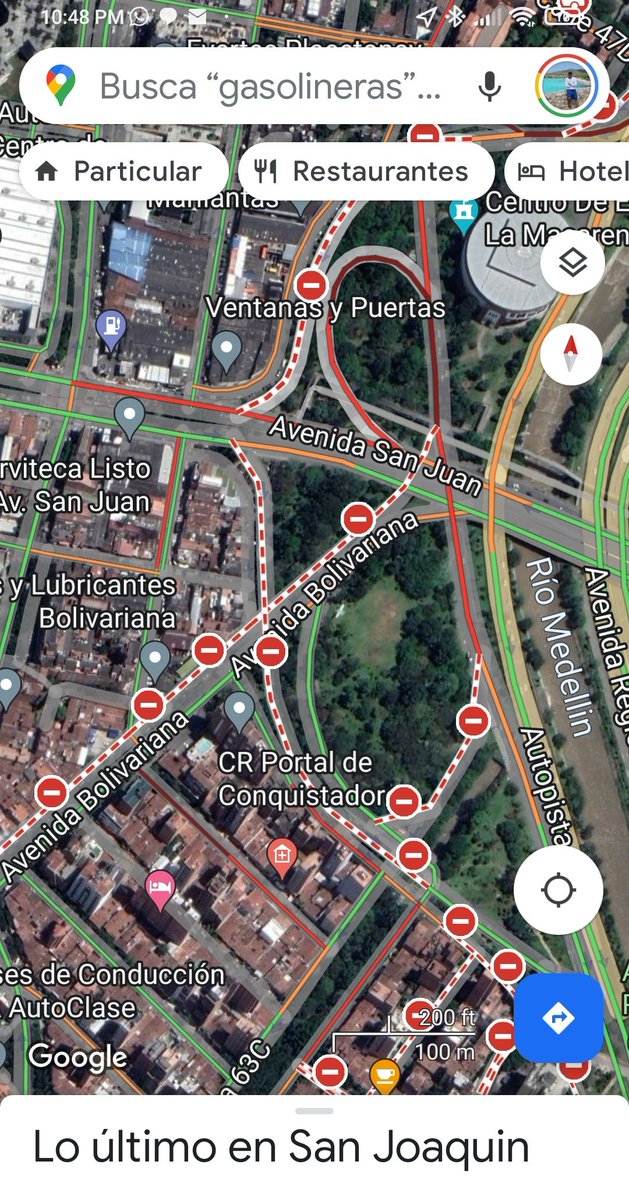The image size is (629, 1200).
Task: Start voice search with the microphone
Action: coord(489,87)
